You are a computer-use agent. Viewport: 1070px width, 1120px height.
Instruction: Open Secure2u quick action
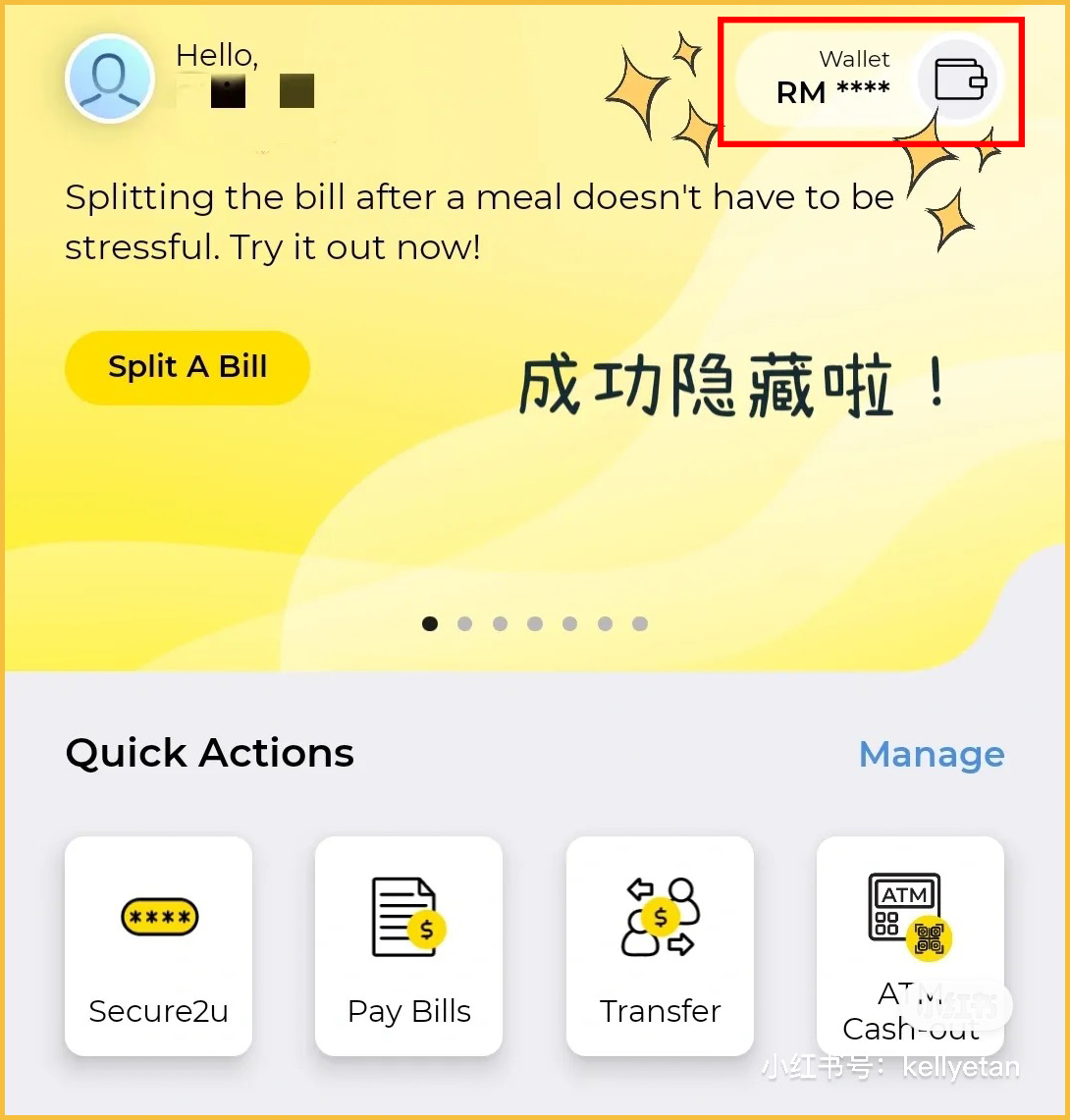click(158, 945)
